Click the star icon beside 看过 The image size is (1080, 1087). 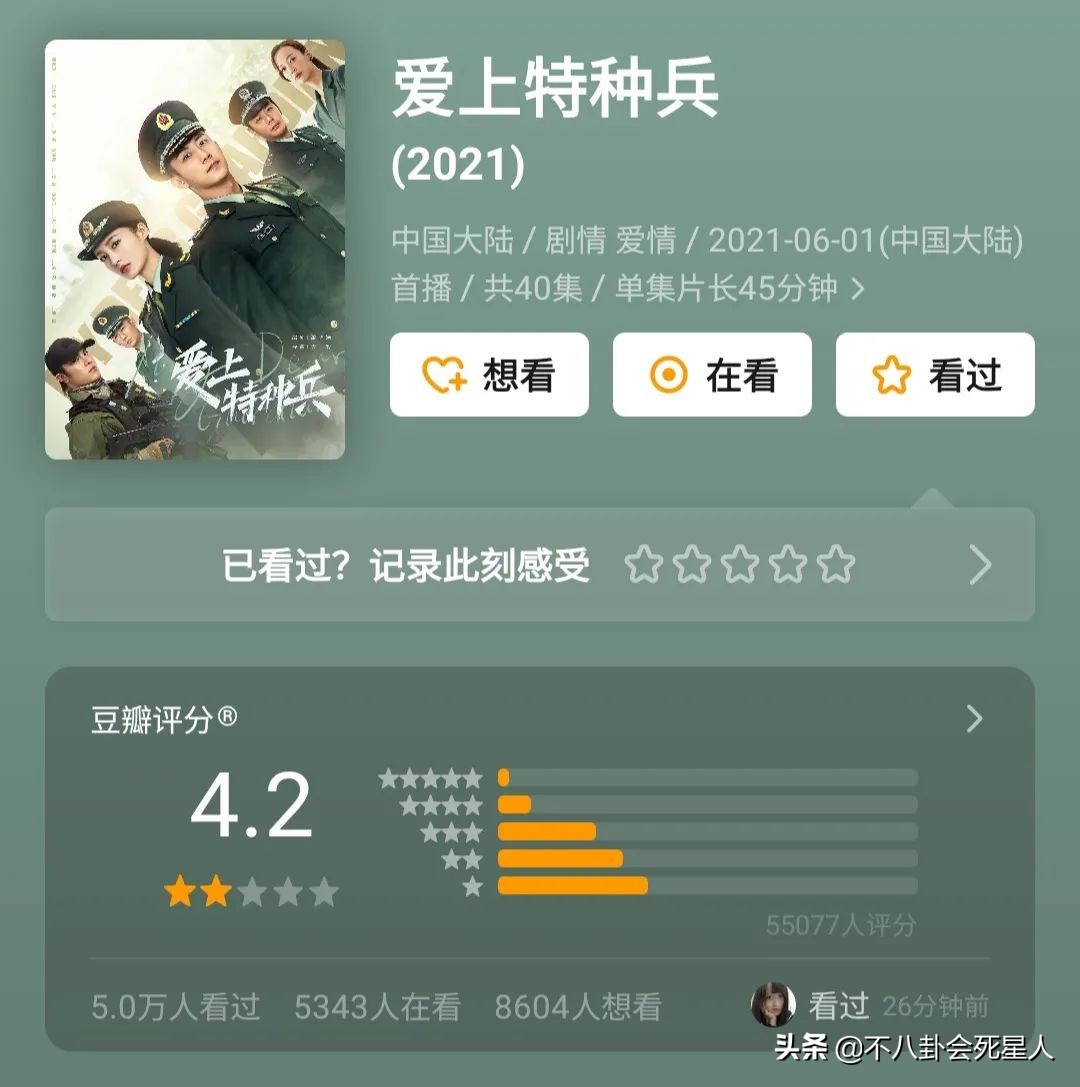pyautogui.click(x=889, y=373)
